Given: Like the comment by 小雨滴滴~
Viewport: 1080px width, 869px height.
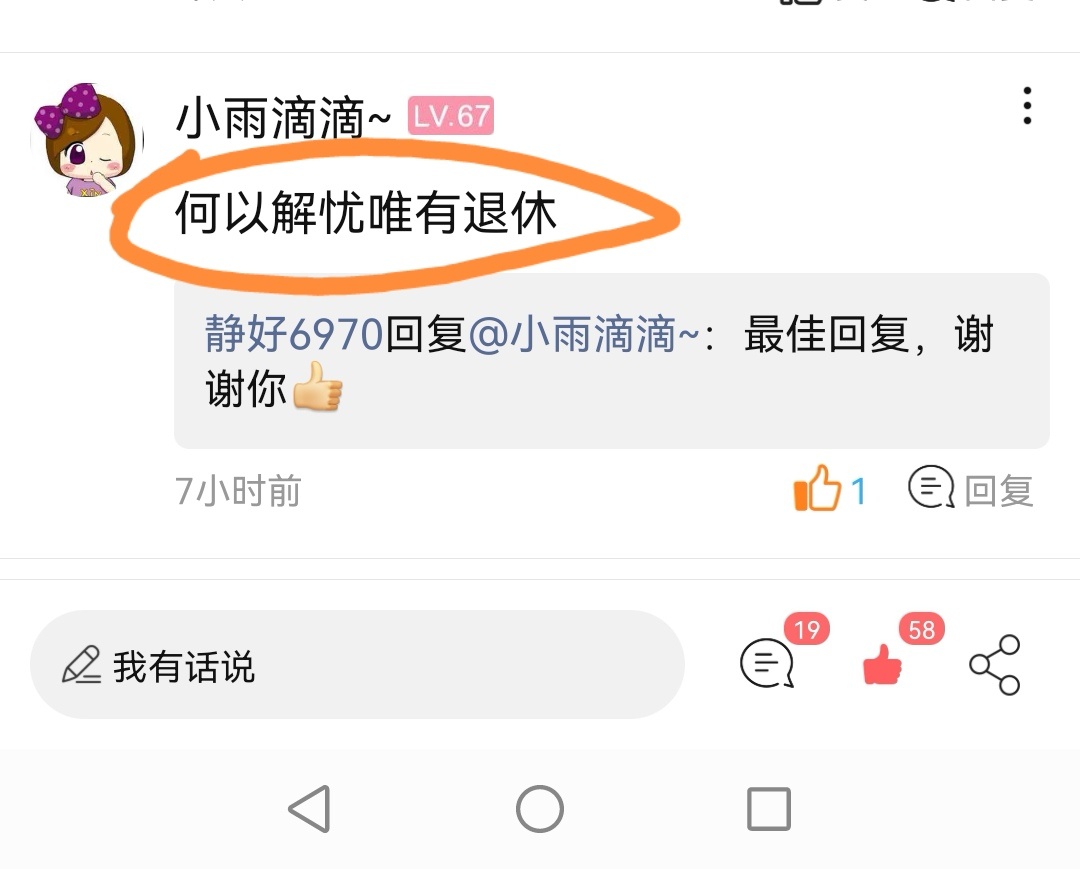Looking at the screenshot, I should 818,490.
